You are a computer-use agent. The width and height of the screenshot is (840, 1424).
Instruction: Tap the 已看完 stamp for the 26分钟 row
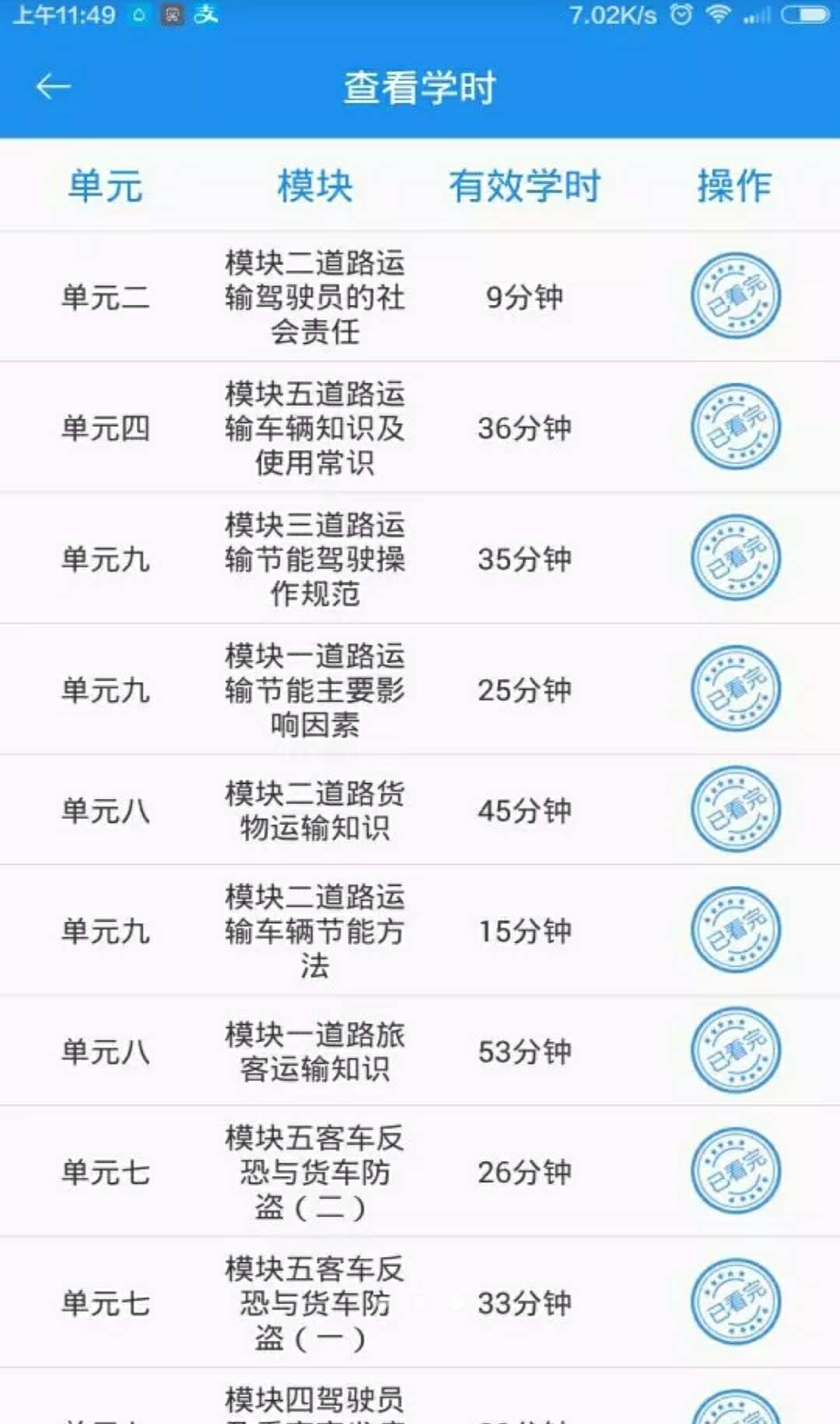[x=736, y=1170]
